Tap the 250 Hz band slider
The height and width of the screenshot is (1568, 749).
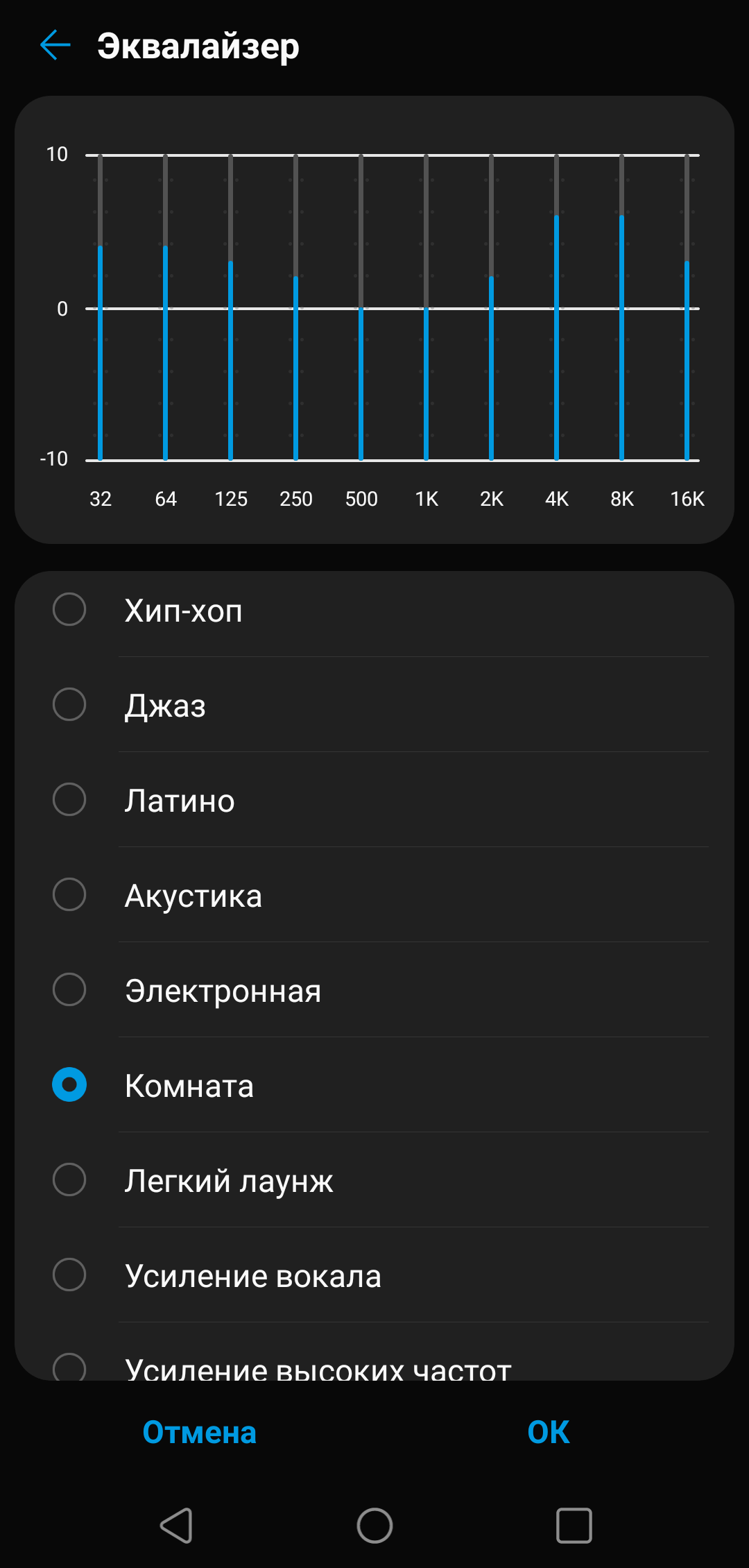pyautogui.click(x=295, y=278)
